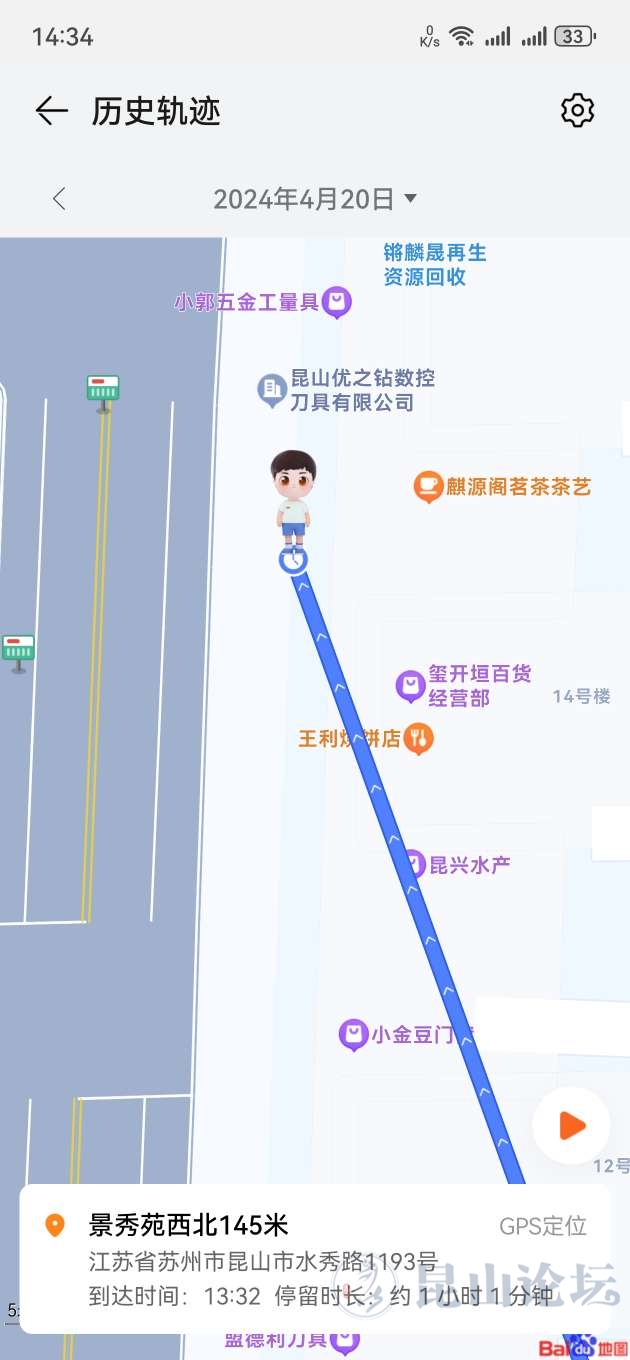Open the date picker 2024年4月20日
The height and width of the screenshot is (1360, 630).
pyautogui.click(x=314, y=199)
